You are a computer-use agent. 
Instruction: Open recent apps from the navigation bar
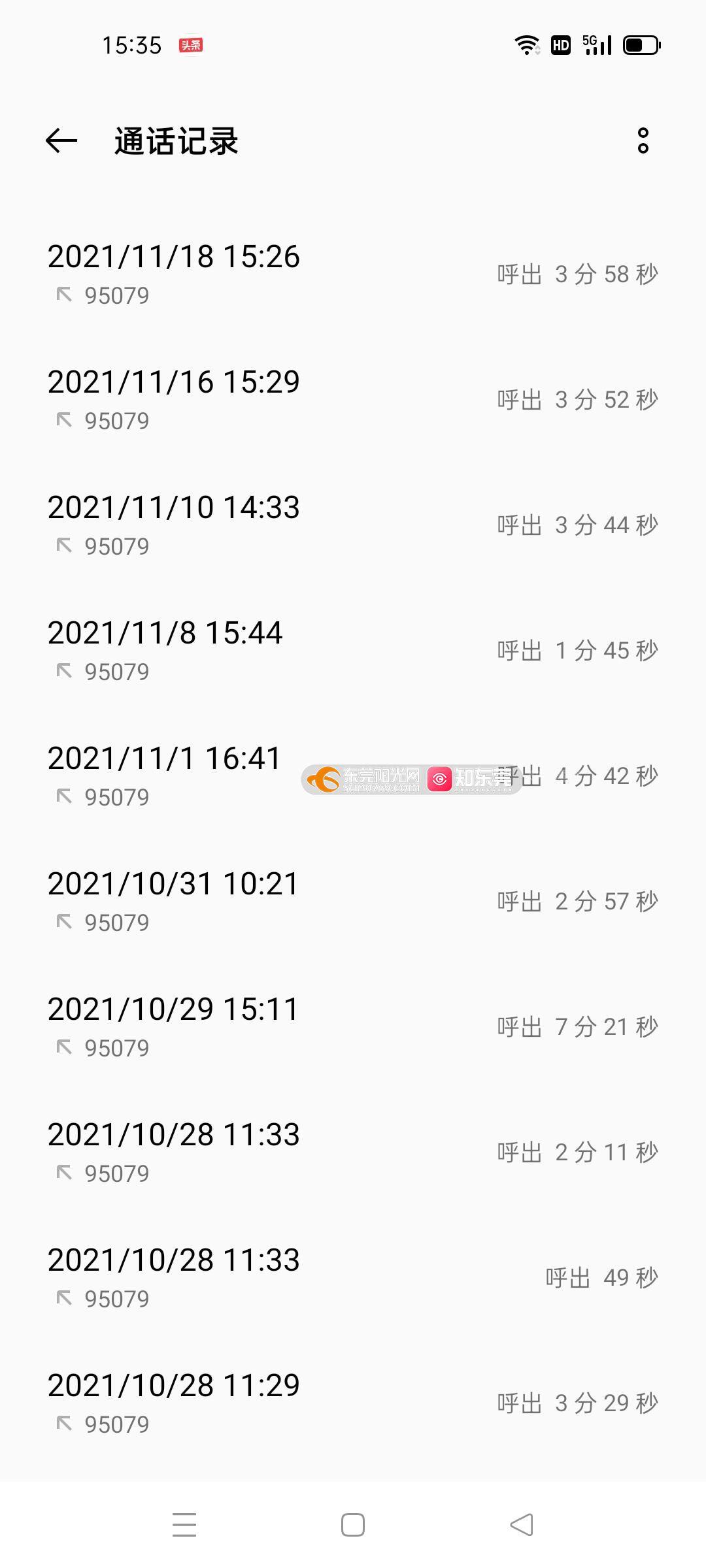tap(184, 1525)
